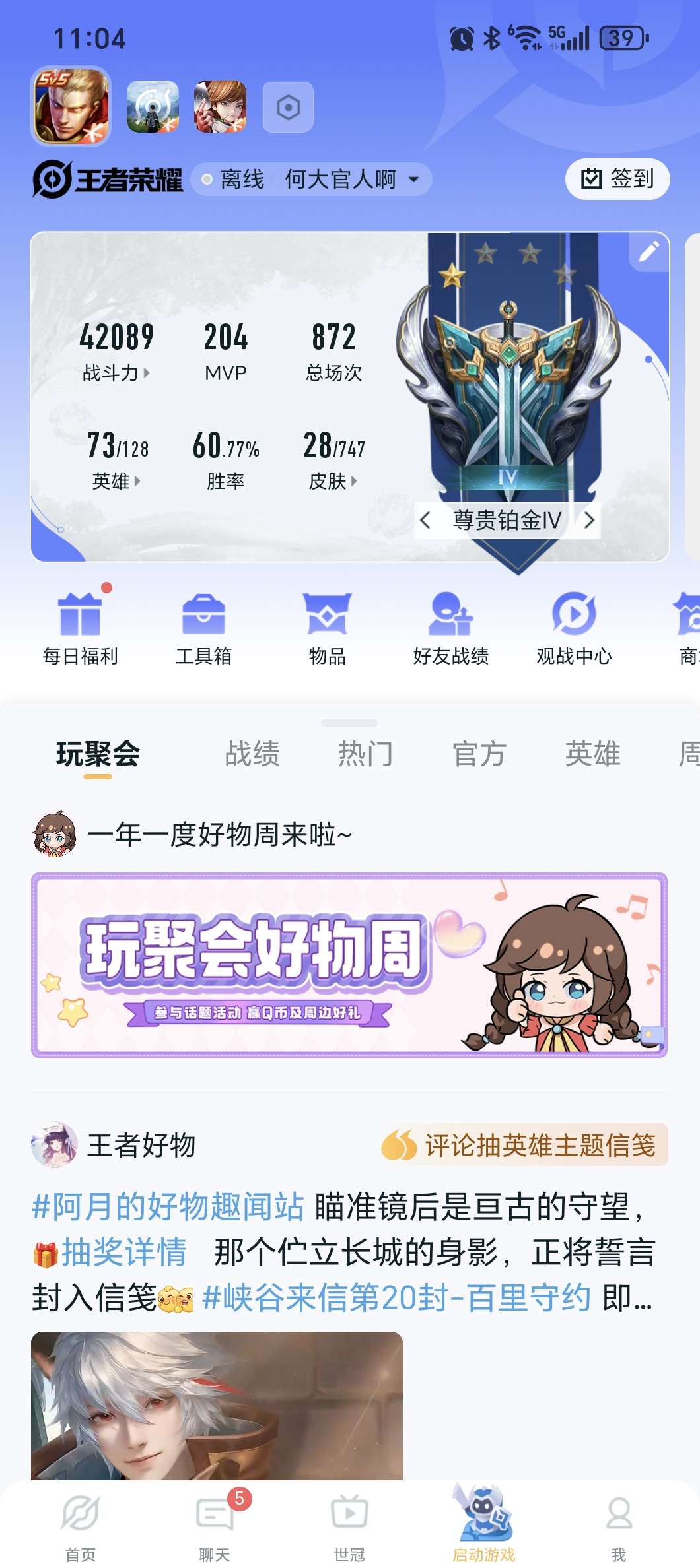Show the previous rank before 尊贵铂金IV

[x=426, y=520]
